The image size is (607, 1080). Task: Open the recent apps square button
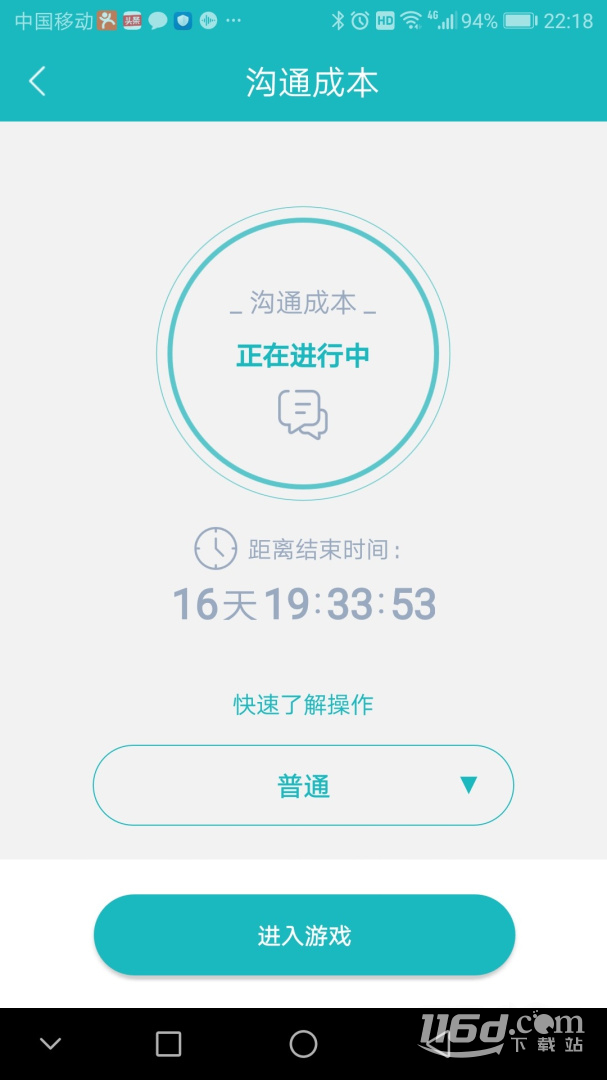(x=169, y=1044)
